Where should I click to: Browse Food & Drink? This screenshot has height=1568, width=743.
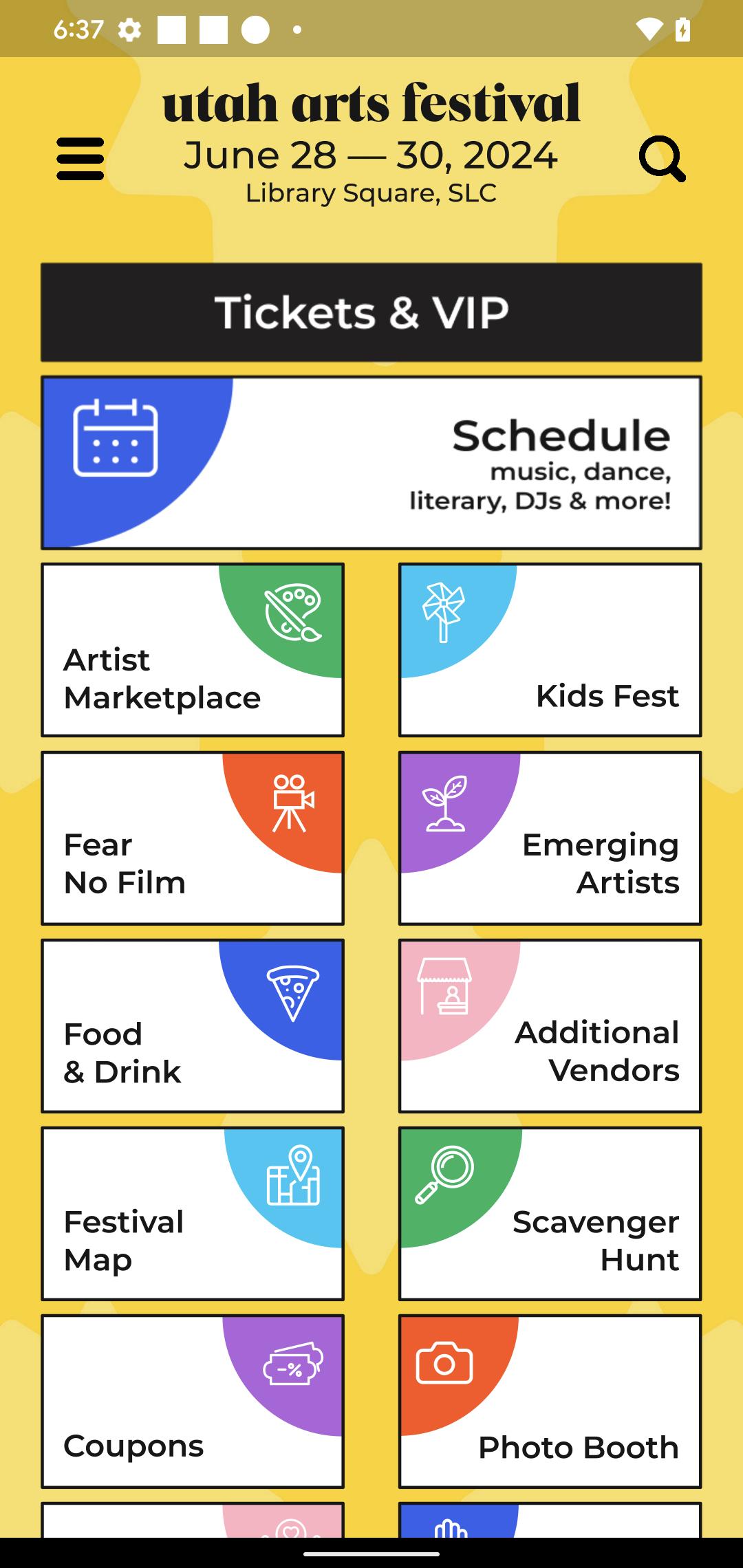click(193, 1026)
